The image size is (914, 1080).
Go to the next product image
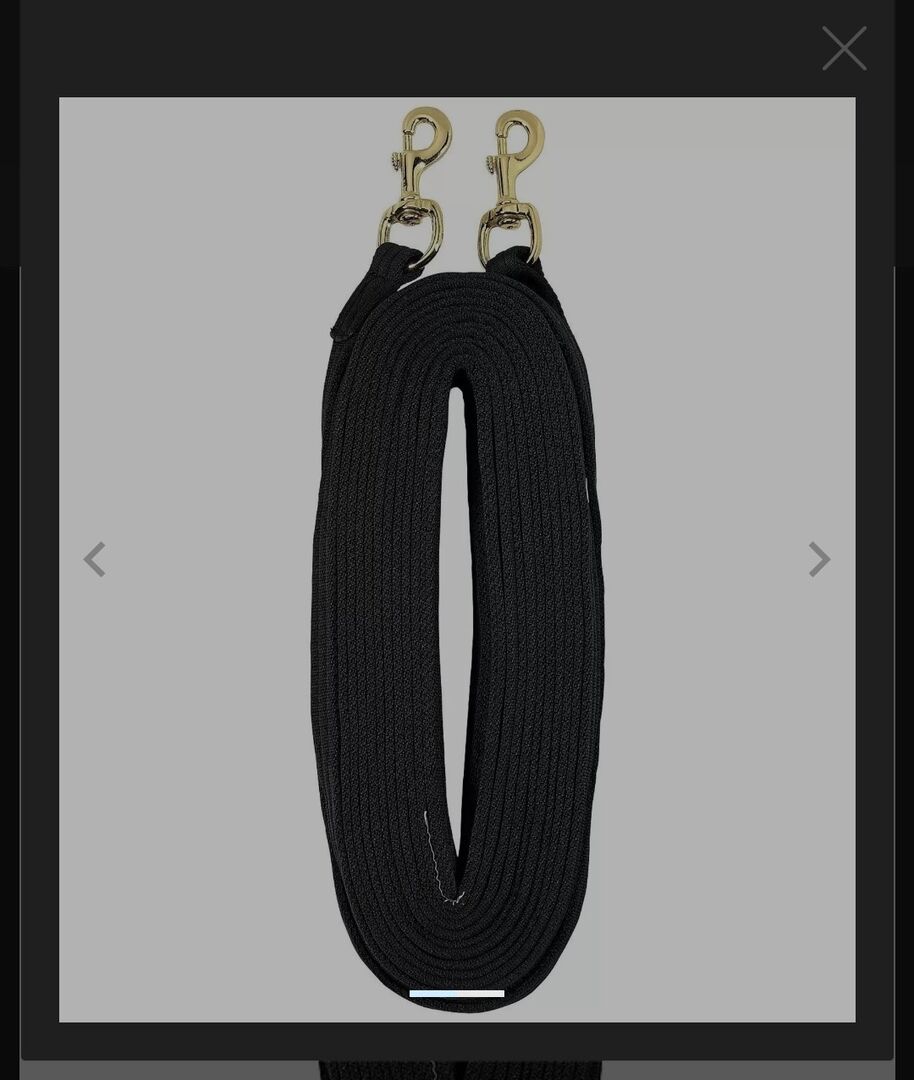pos(819,560)
